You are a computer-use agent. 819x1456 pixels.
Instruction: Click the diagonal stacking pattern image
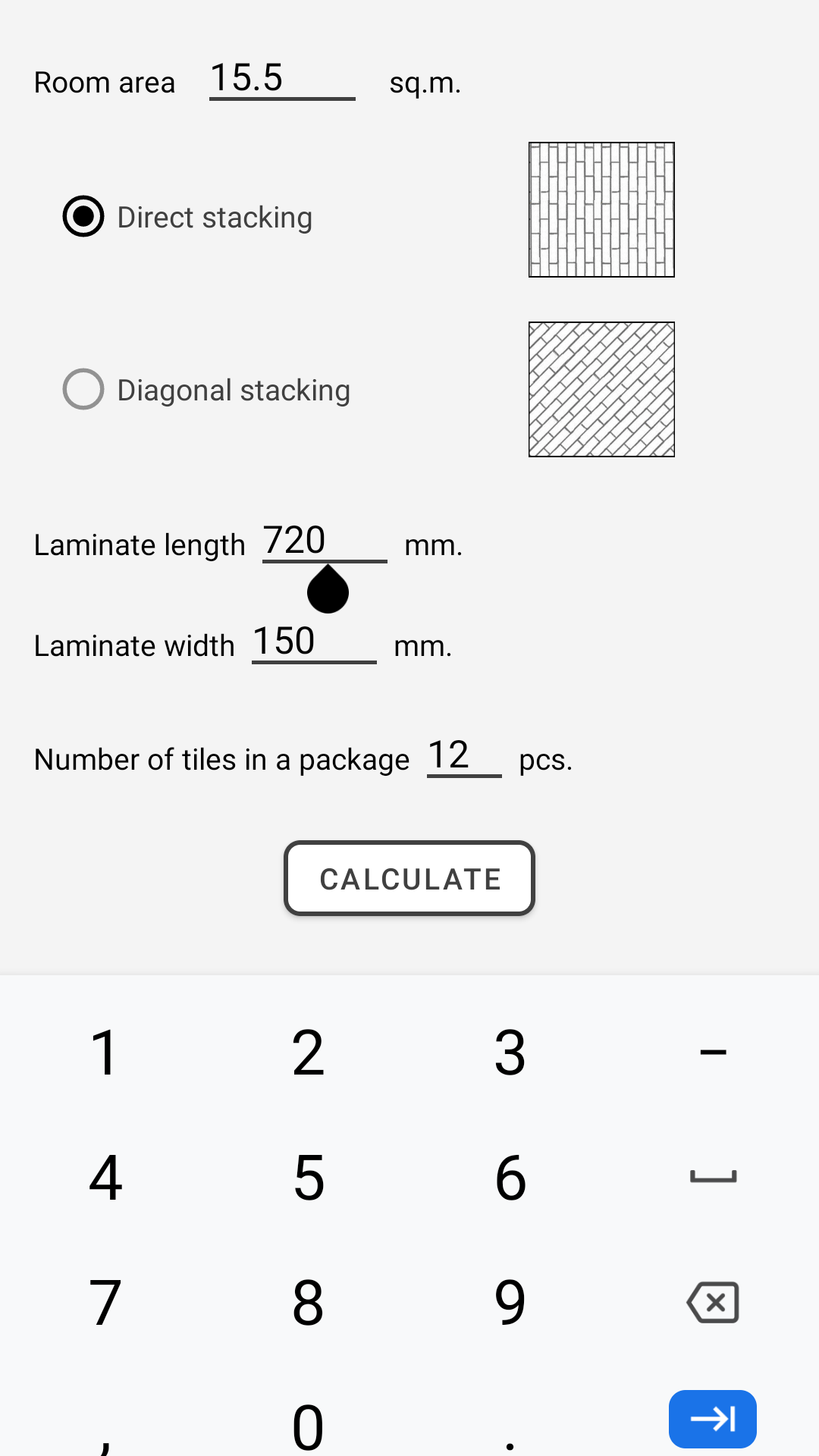(601, 389)
